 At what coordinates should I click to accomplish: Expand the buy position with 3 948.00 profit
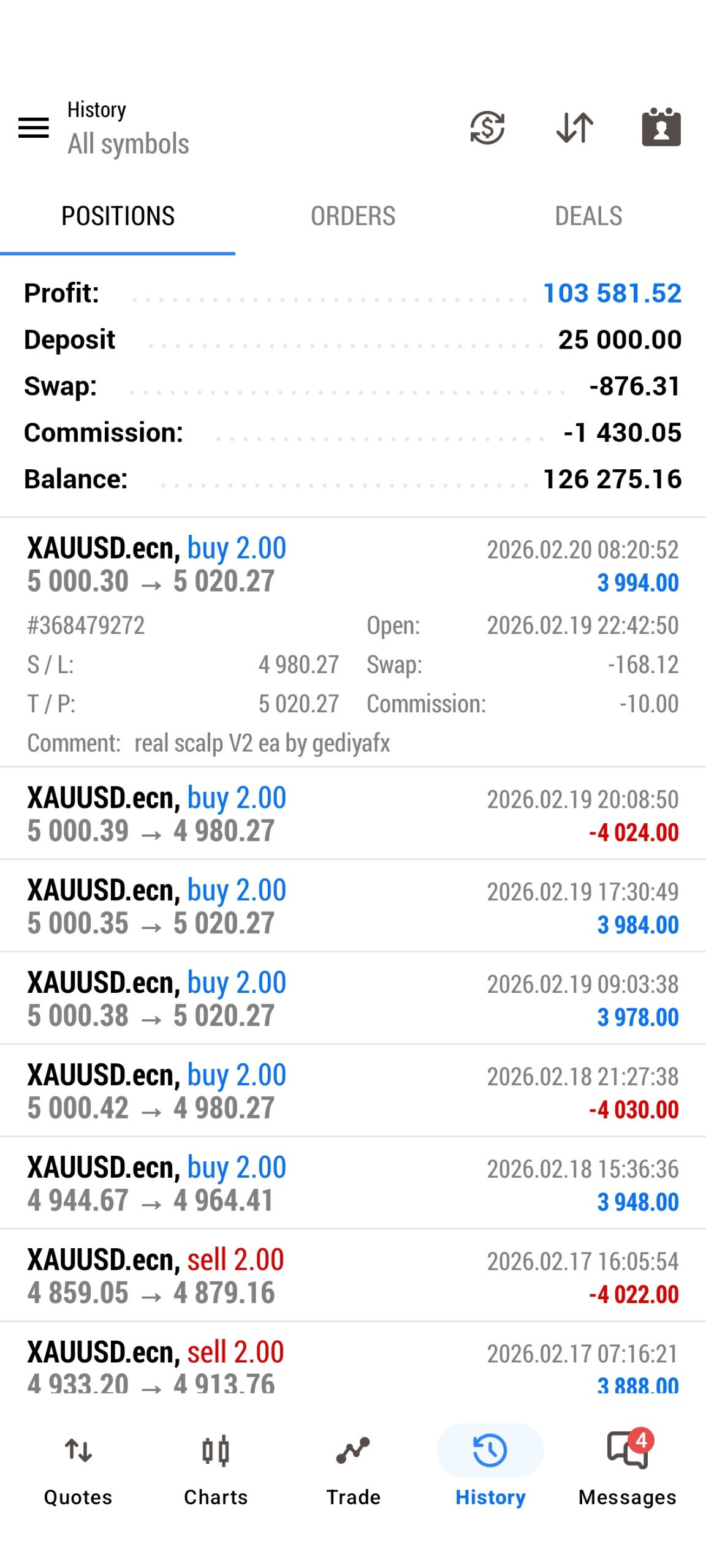353,1184
